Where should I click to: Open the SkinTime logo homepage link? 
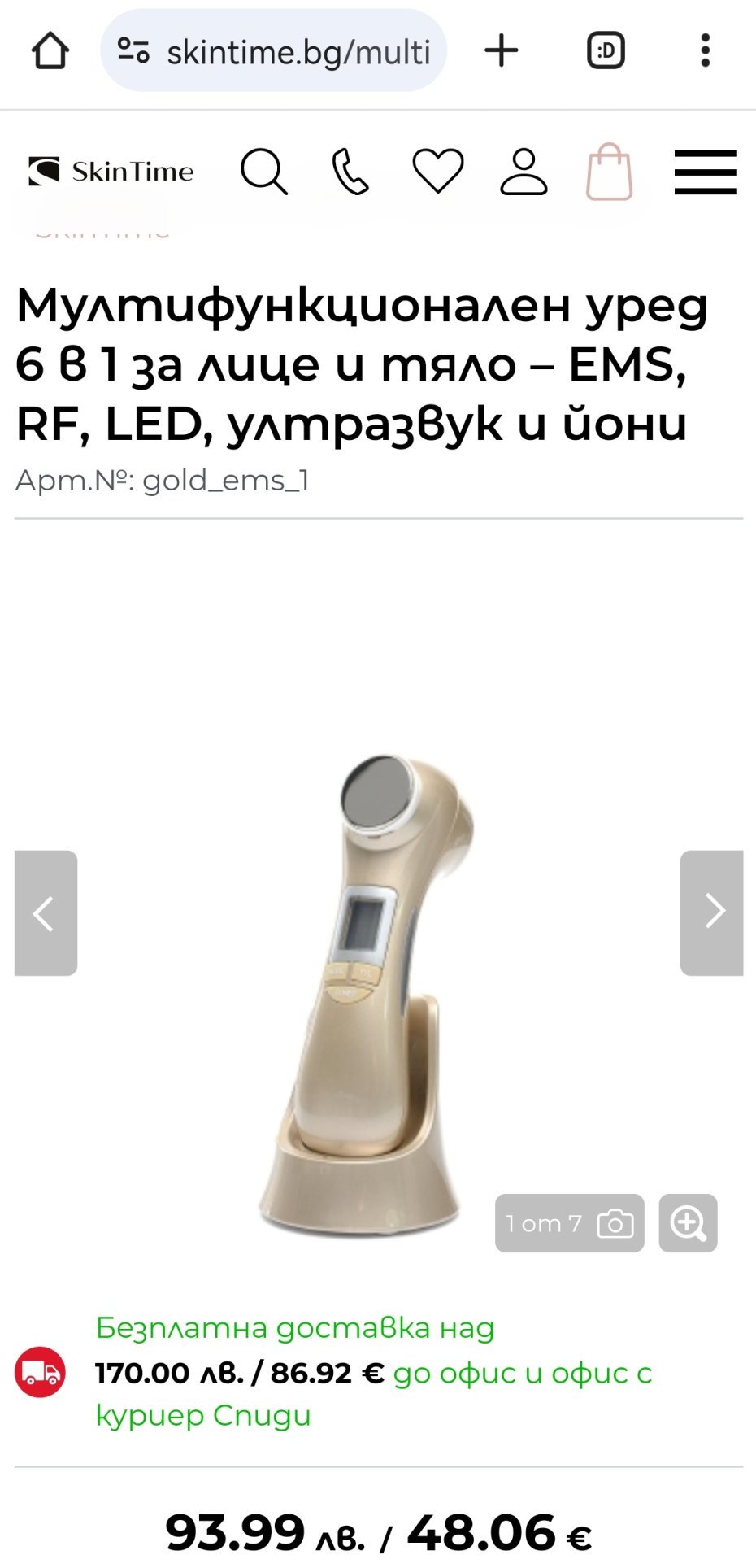[111, 172]
